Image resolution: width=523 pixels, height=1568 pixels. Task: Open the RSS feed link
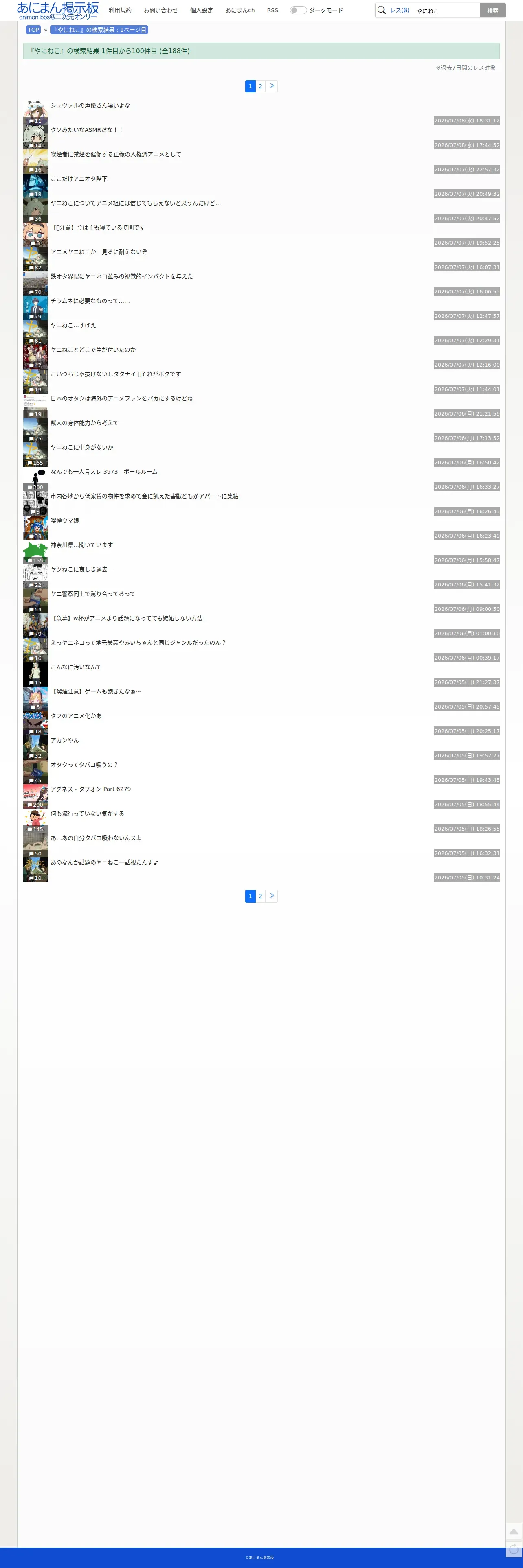272,10
